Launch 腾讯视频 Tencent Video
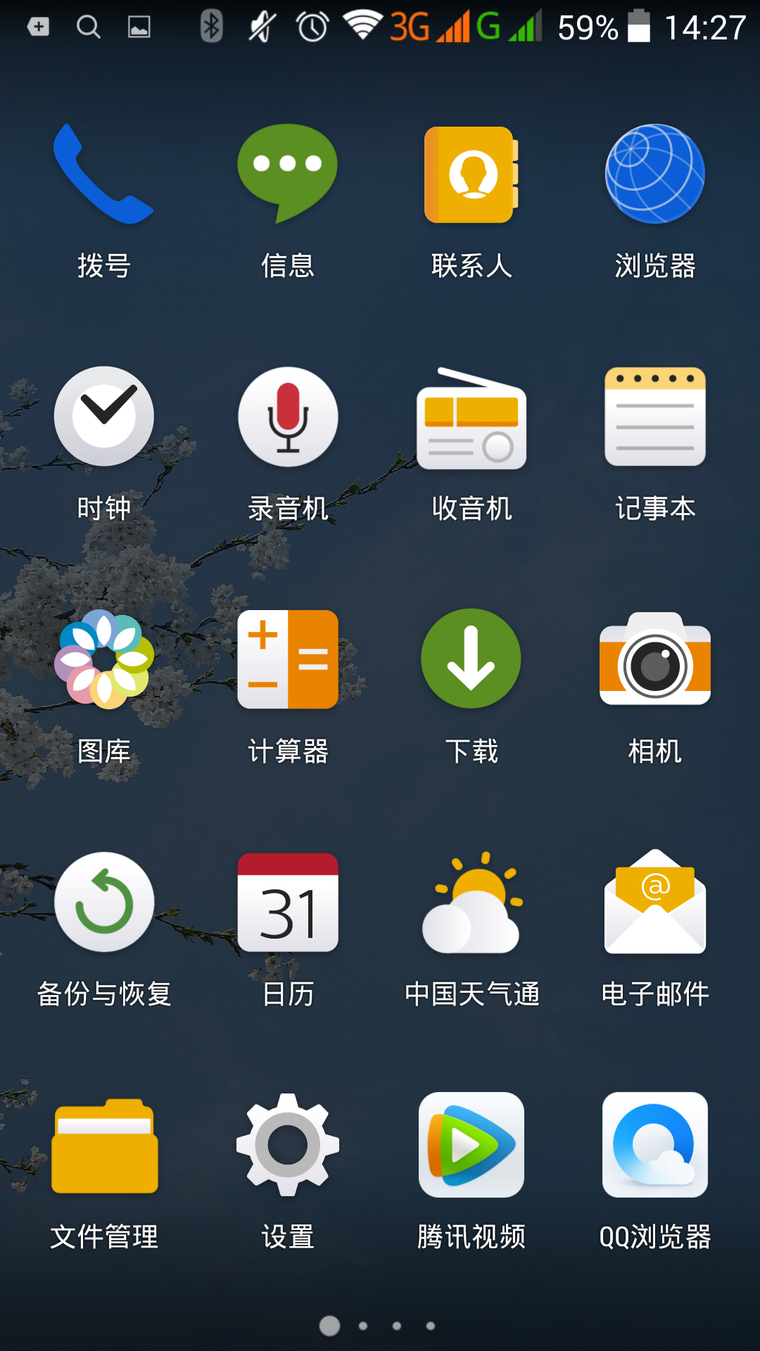The width and height of the screenshot is (760, 1351). [x=471, y=1145]
